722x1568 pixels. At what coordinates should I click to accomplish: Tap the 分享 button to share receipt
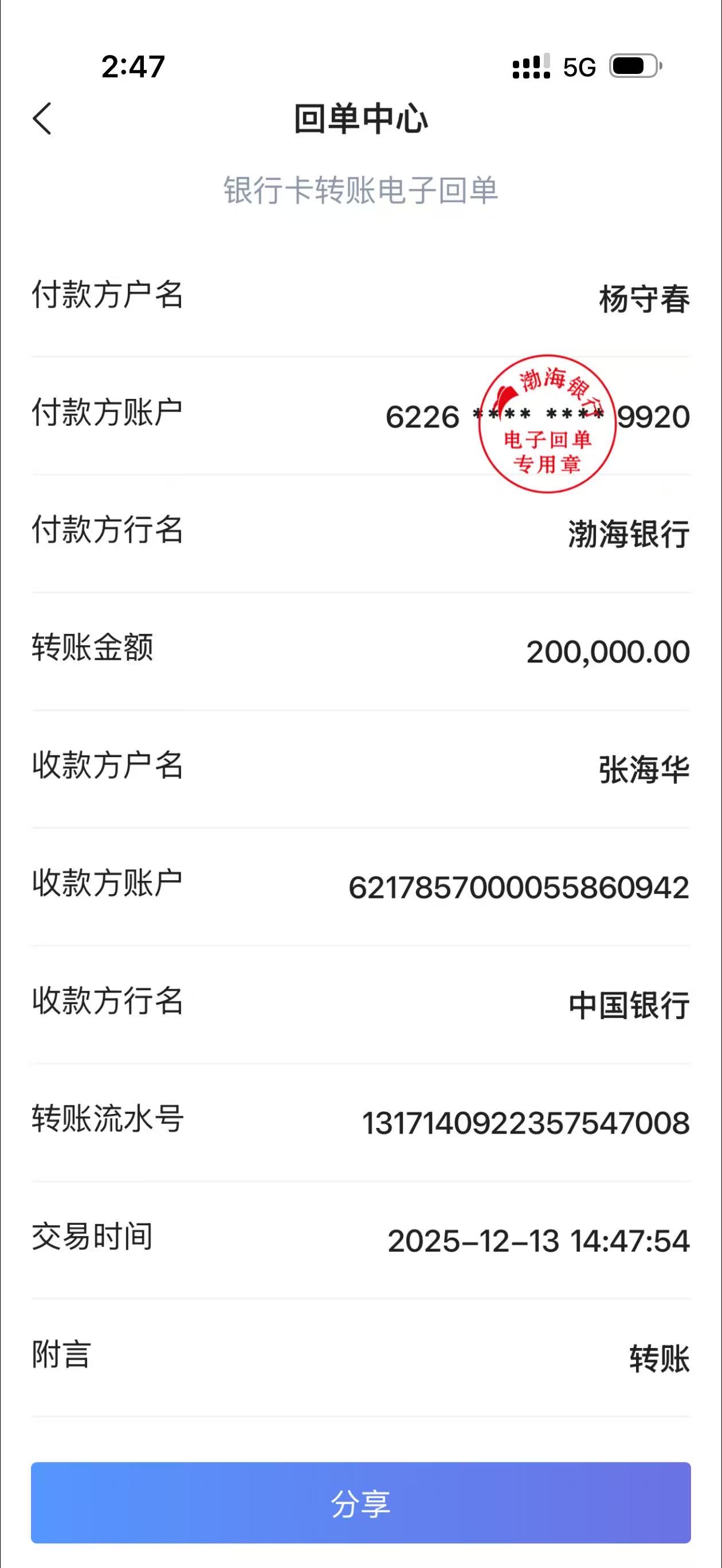pos(360,1503)
